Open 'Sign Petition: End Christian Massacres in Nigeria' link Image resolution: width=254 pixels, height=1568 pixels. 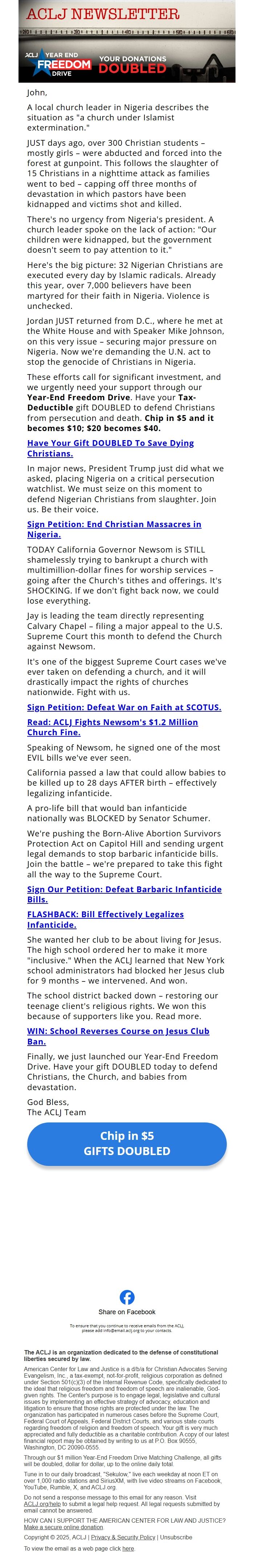point(114,524)
